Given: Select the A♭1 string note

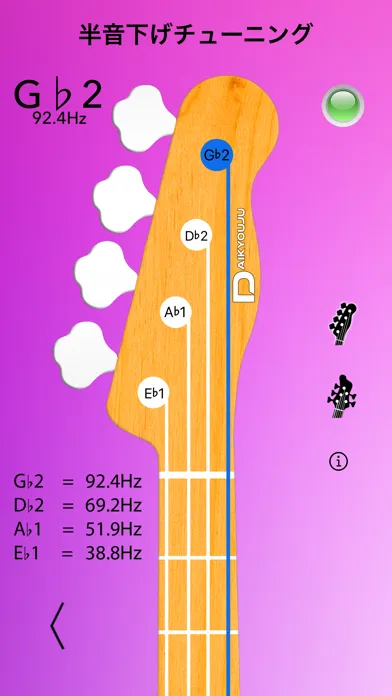Looking at the screenshot, I should point(176,312).
